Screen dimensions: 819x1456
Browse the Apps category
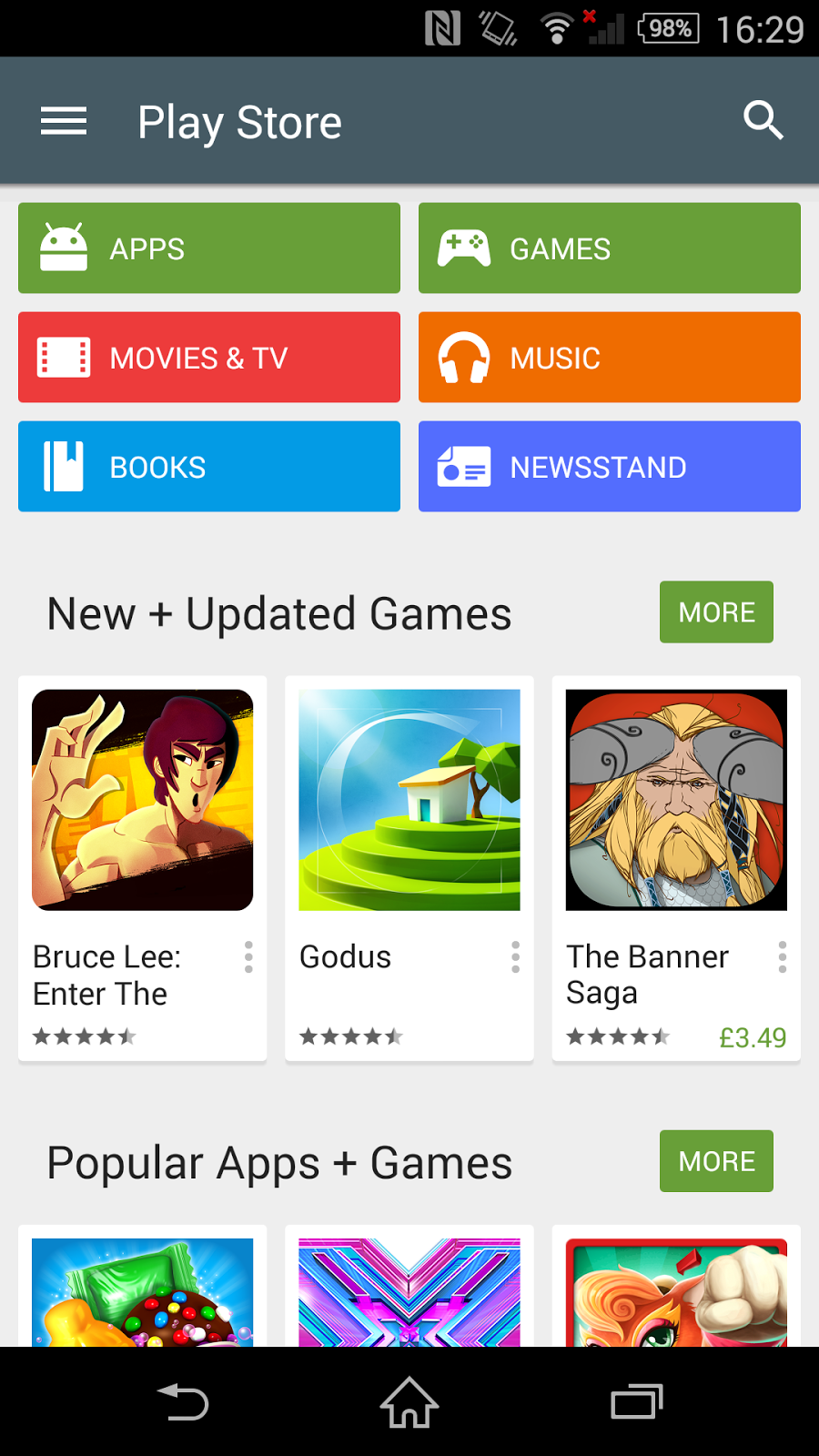209,248
